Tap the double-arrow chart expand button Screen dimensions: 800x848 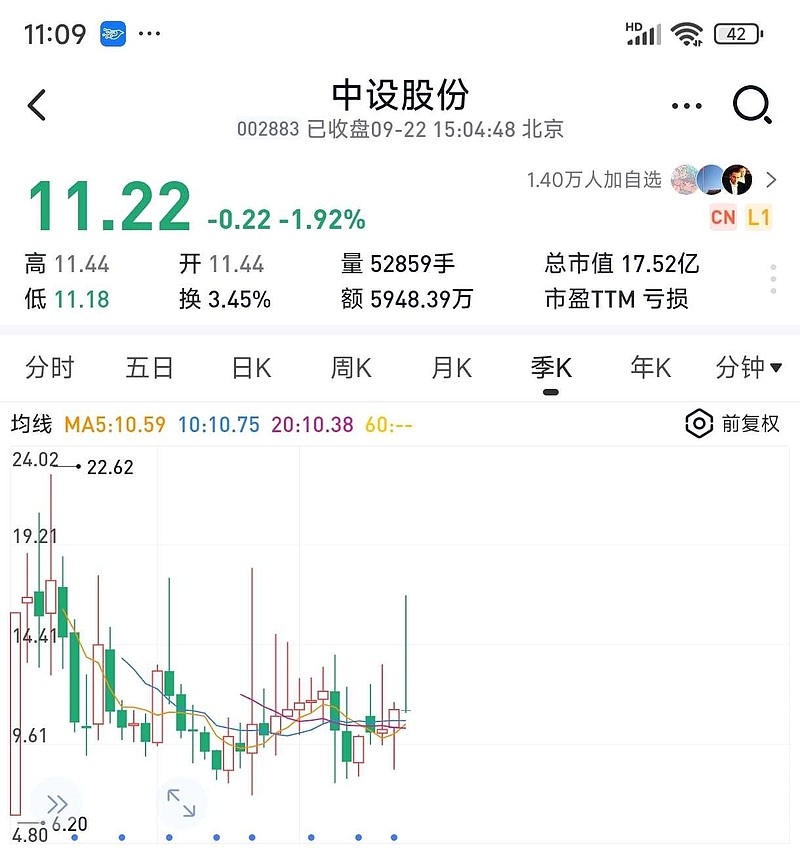[56, 803]
